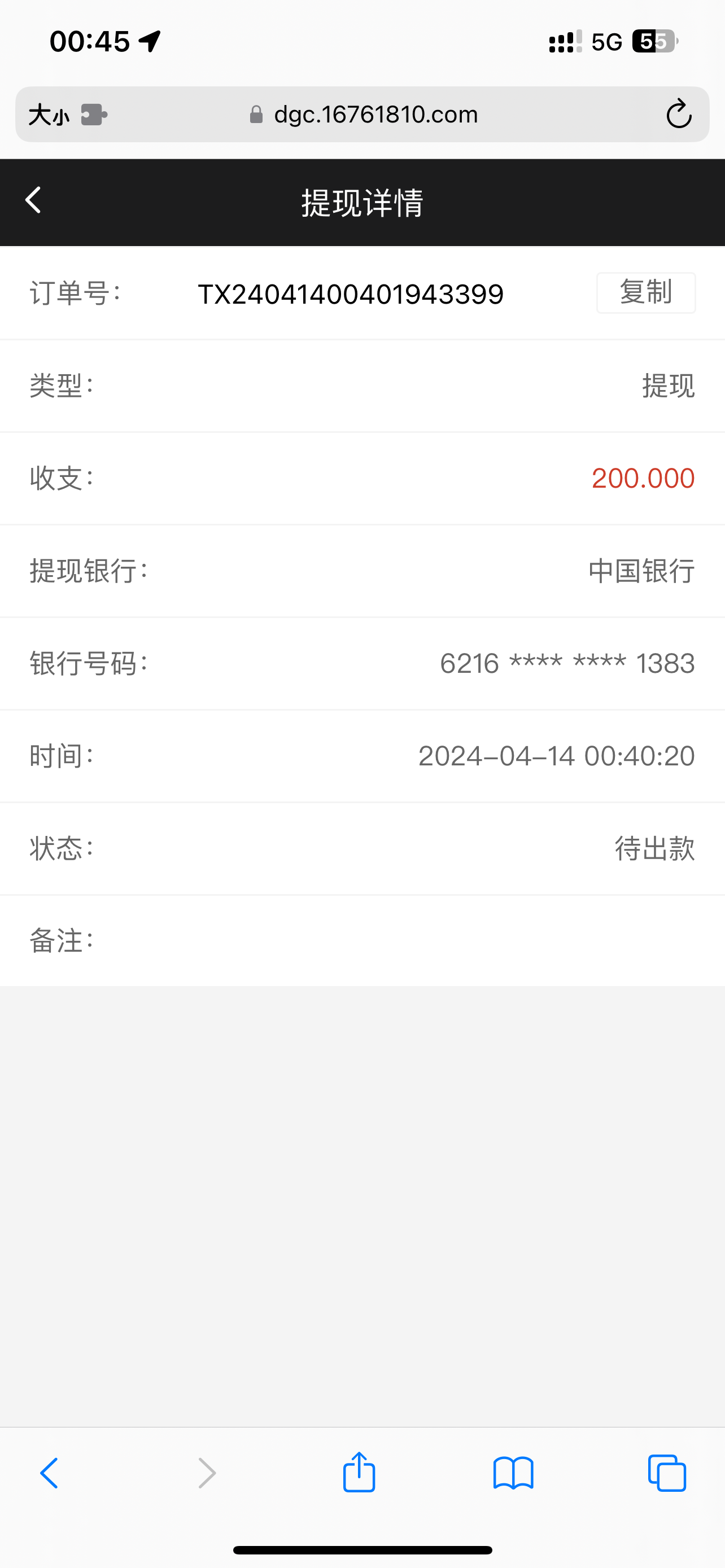Tap the dgc.16761810.com address bar

(x=365, y=115)
